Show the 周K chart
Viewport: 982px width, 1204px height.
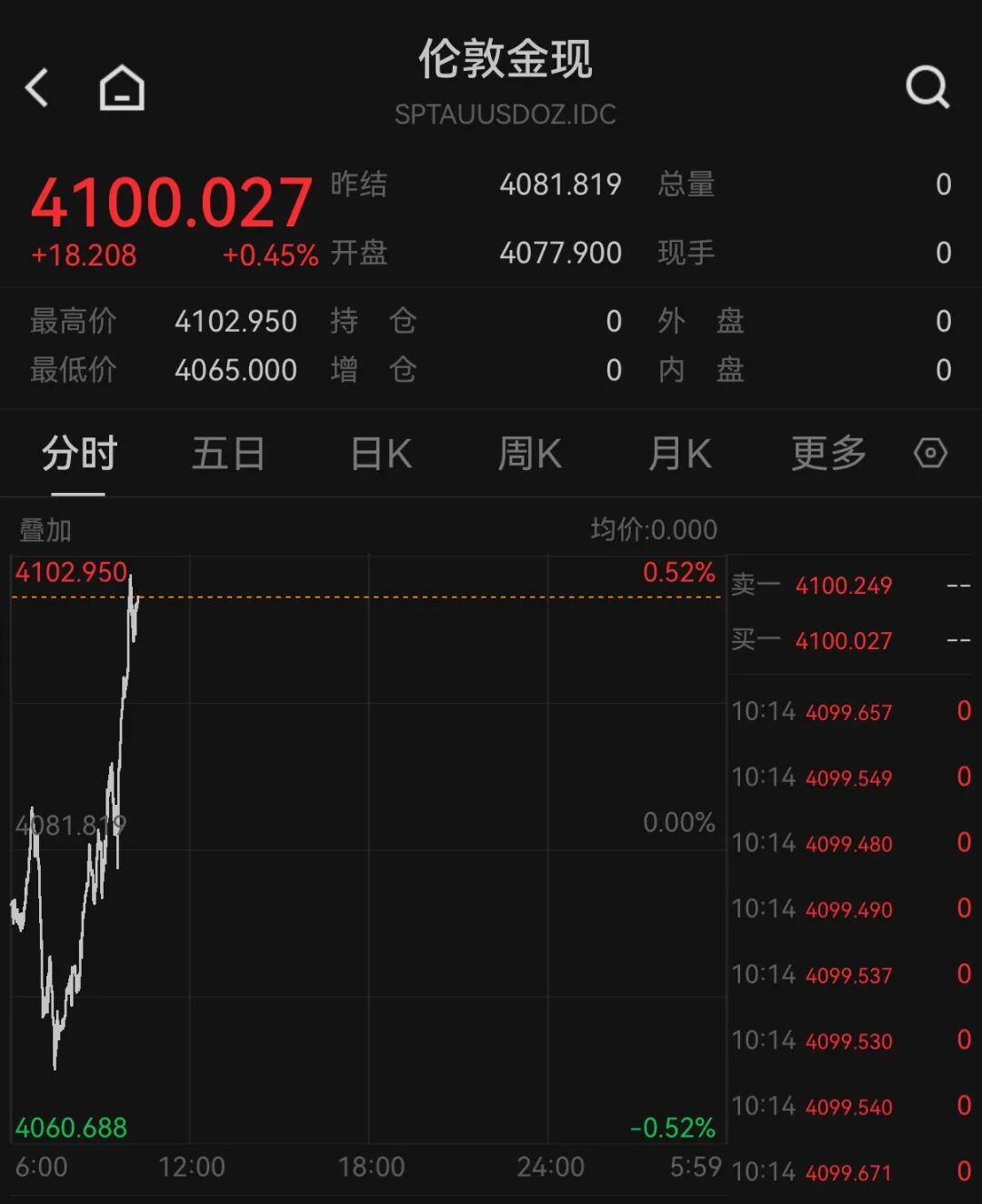click(x=530, y=453)
